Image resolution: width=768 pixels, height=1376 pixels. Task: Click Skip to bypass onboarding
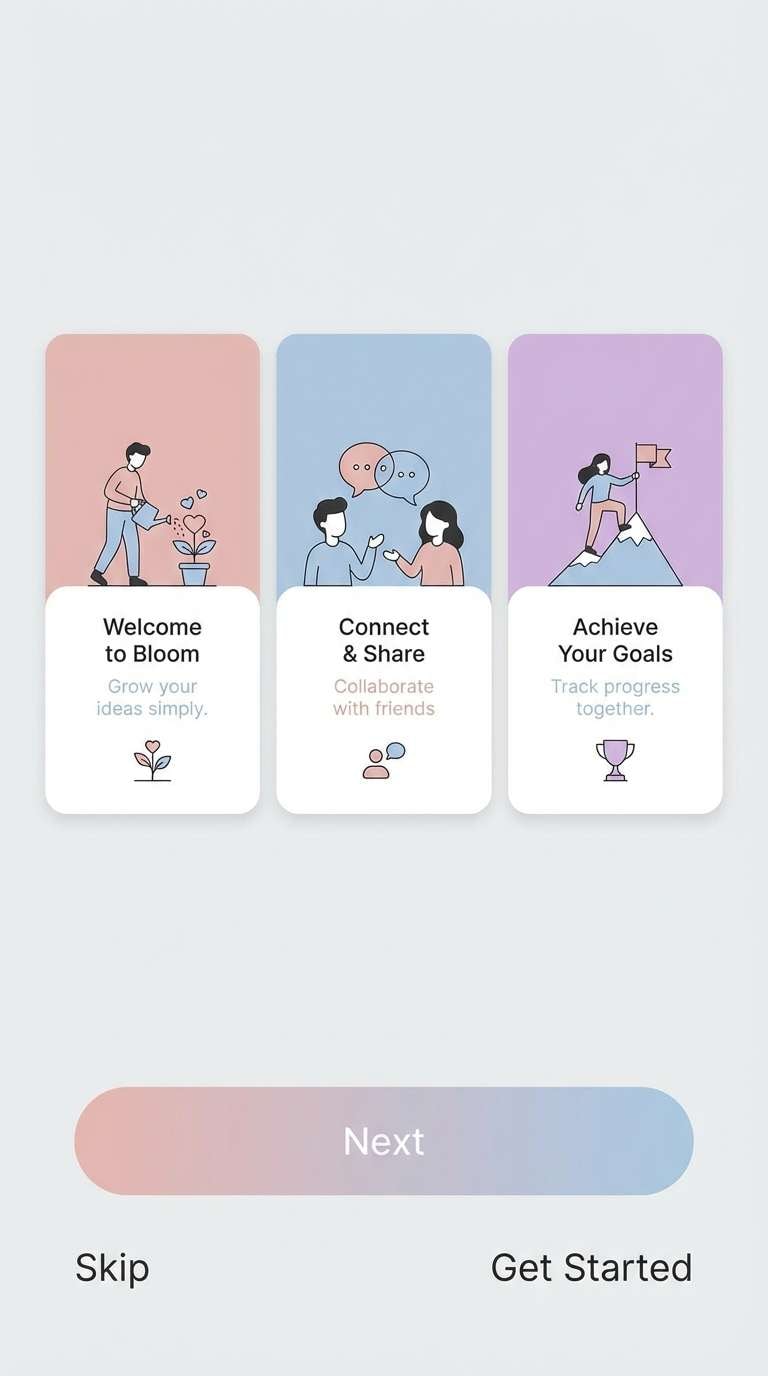[111, 1268]
